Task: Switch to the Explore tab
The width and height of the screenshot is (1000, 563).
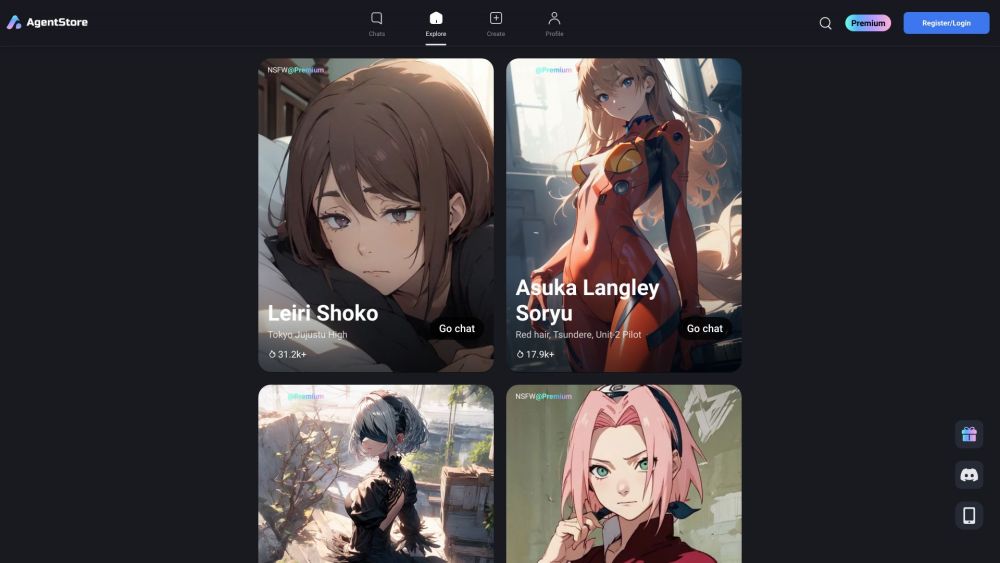Action: point(436,23)
